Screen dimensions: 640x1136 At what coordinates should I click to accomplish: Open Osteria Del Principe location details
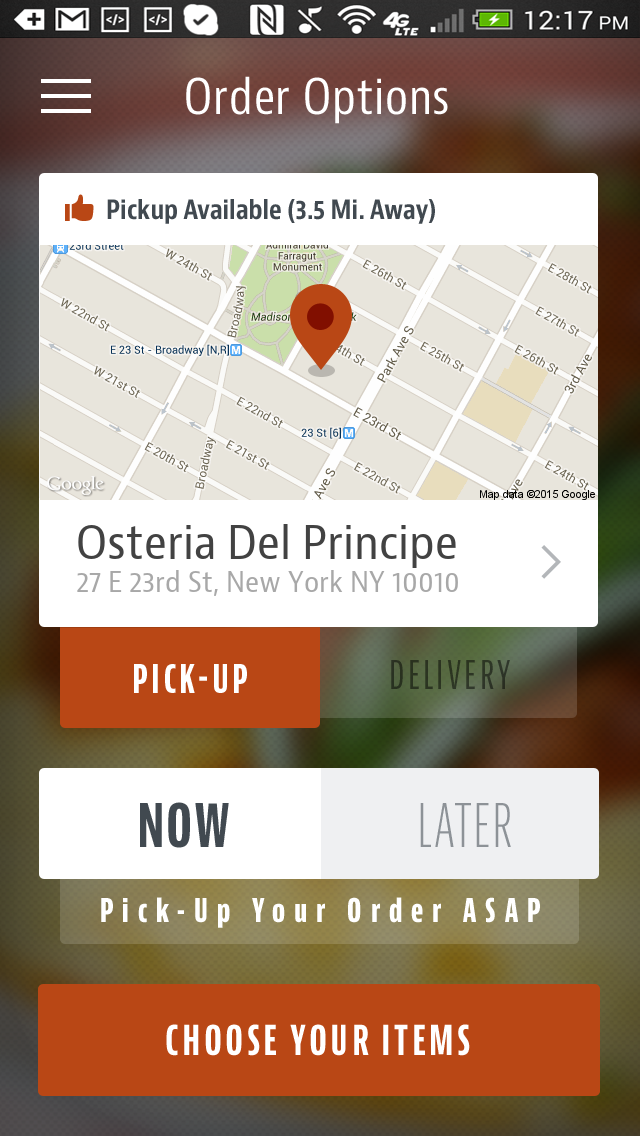pyautogui.click(x=318, y=562)
